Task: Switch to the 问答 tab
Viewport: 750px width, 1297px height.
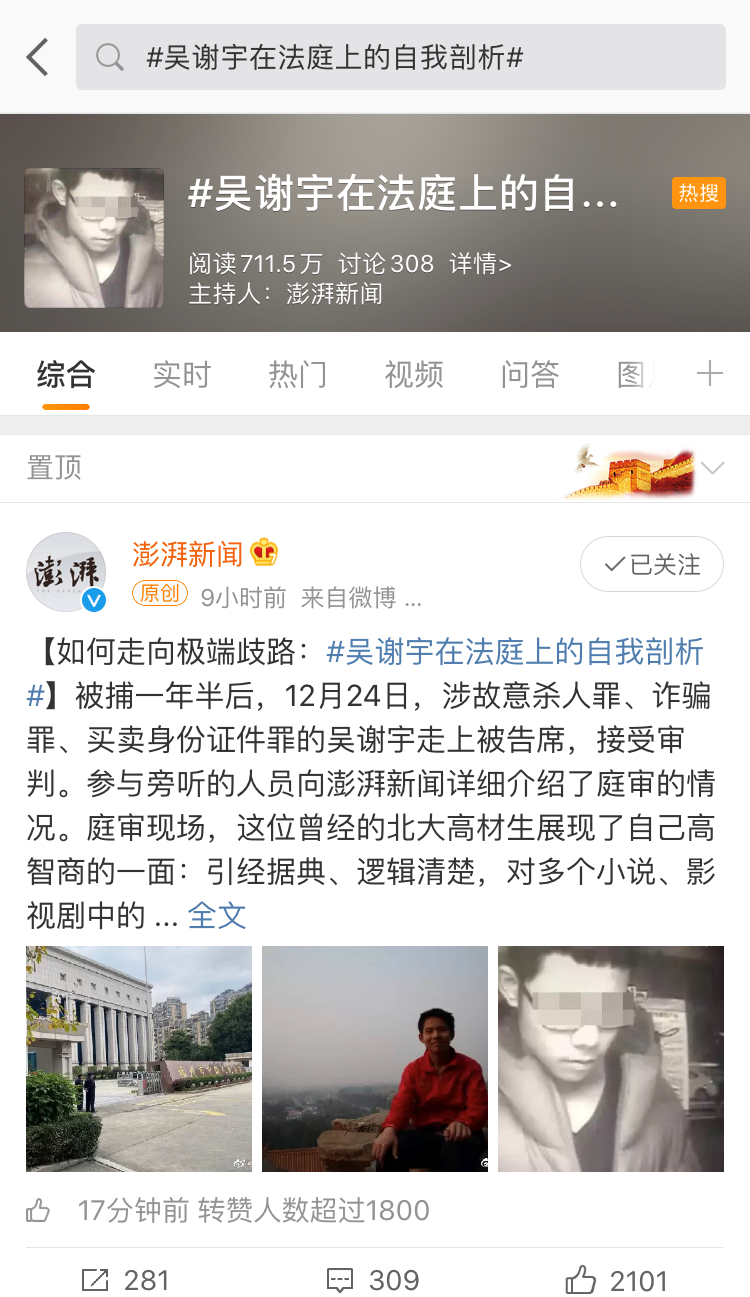Action: tap(529, 375)
